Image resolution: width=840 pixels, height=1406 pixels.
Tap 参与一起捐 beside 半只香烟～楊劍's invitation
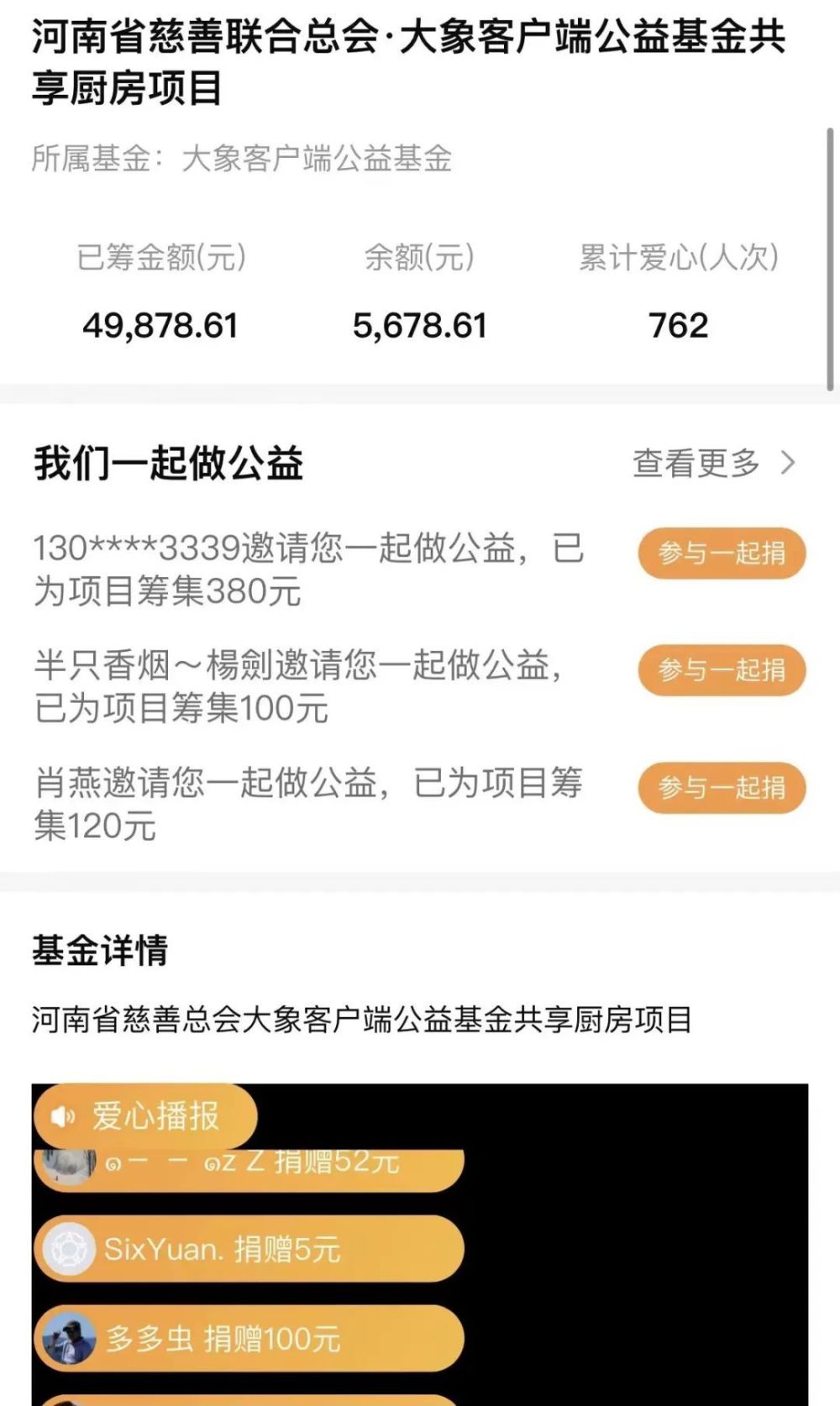tap(721, 670)
